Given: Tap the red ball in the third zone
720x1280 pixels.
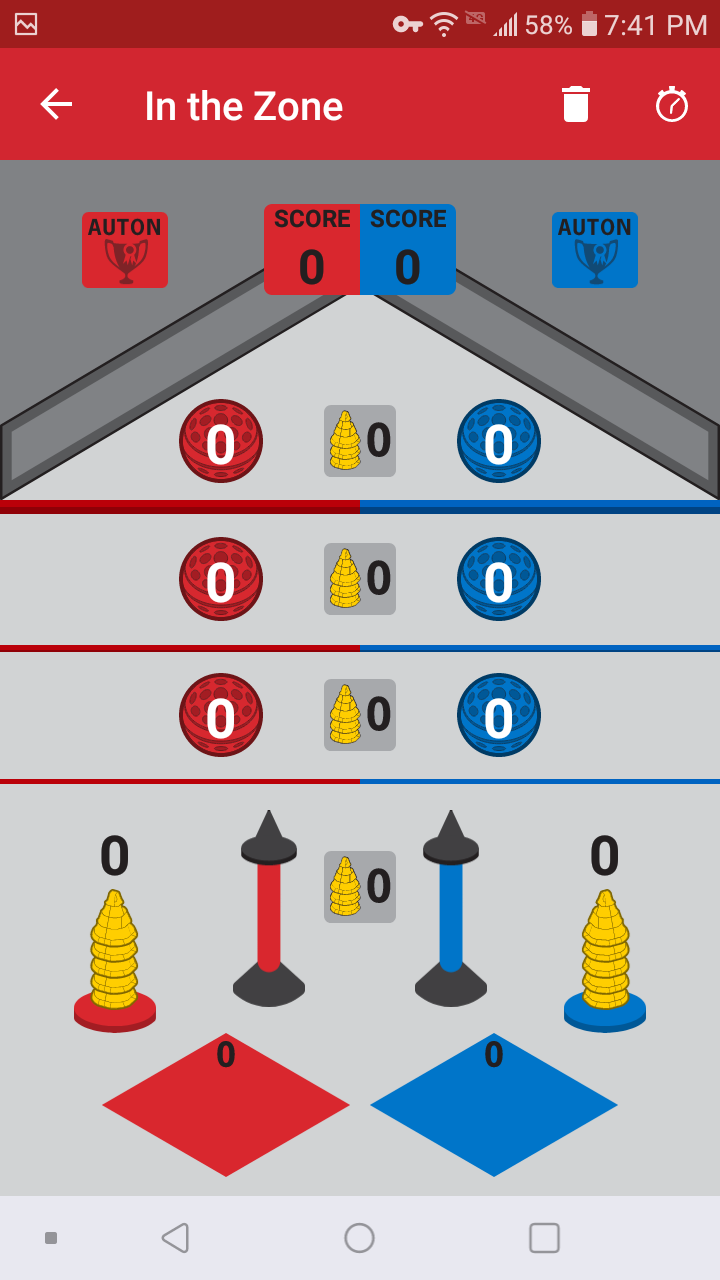Looking at the screenshot, I should click(221, 715).
